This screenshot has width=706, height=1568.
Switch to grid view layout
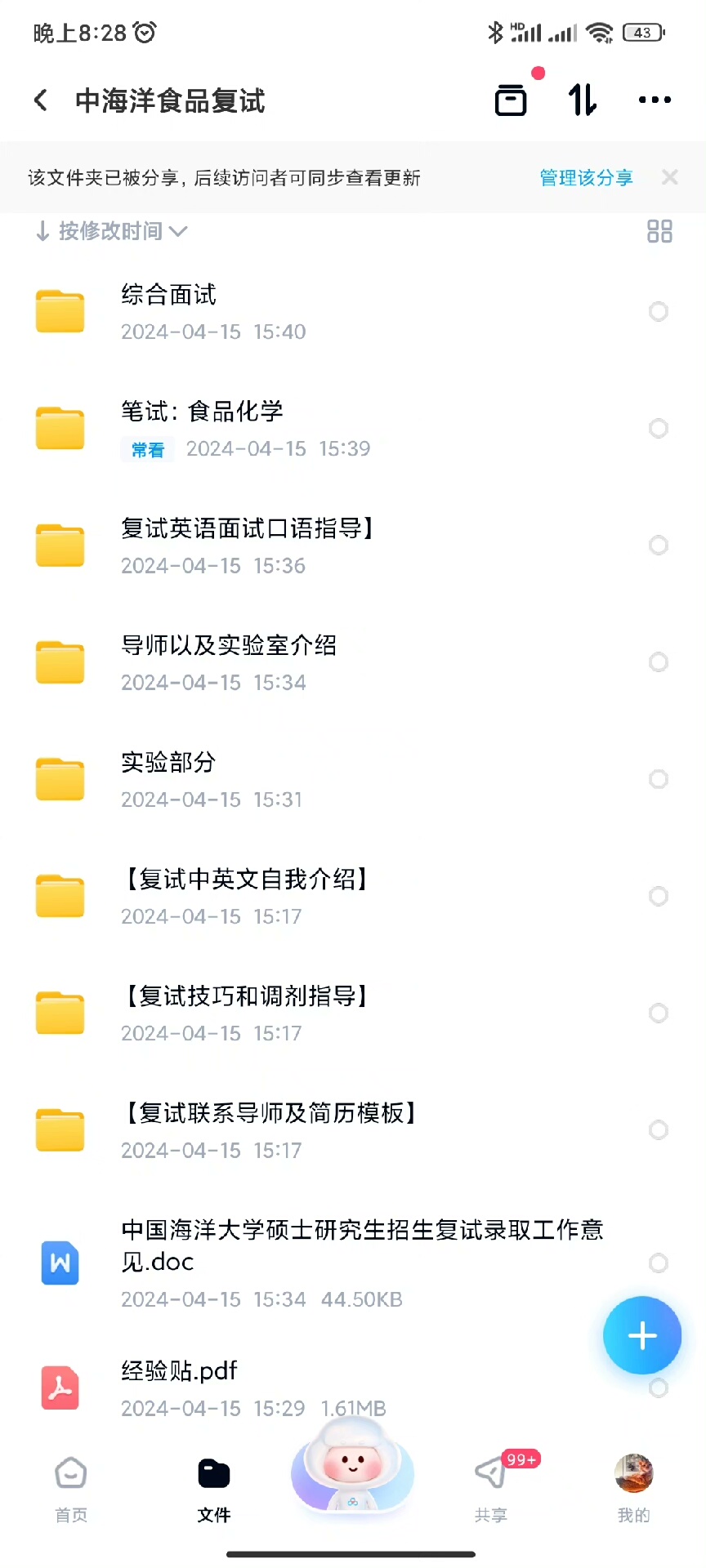[659, 231]
